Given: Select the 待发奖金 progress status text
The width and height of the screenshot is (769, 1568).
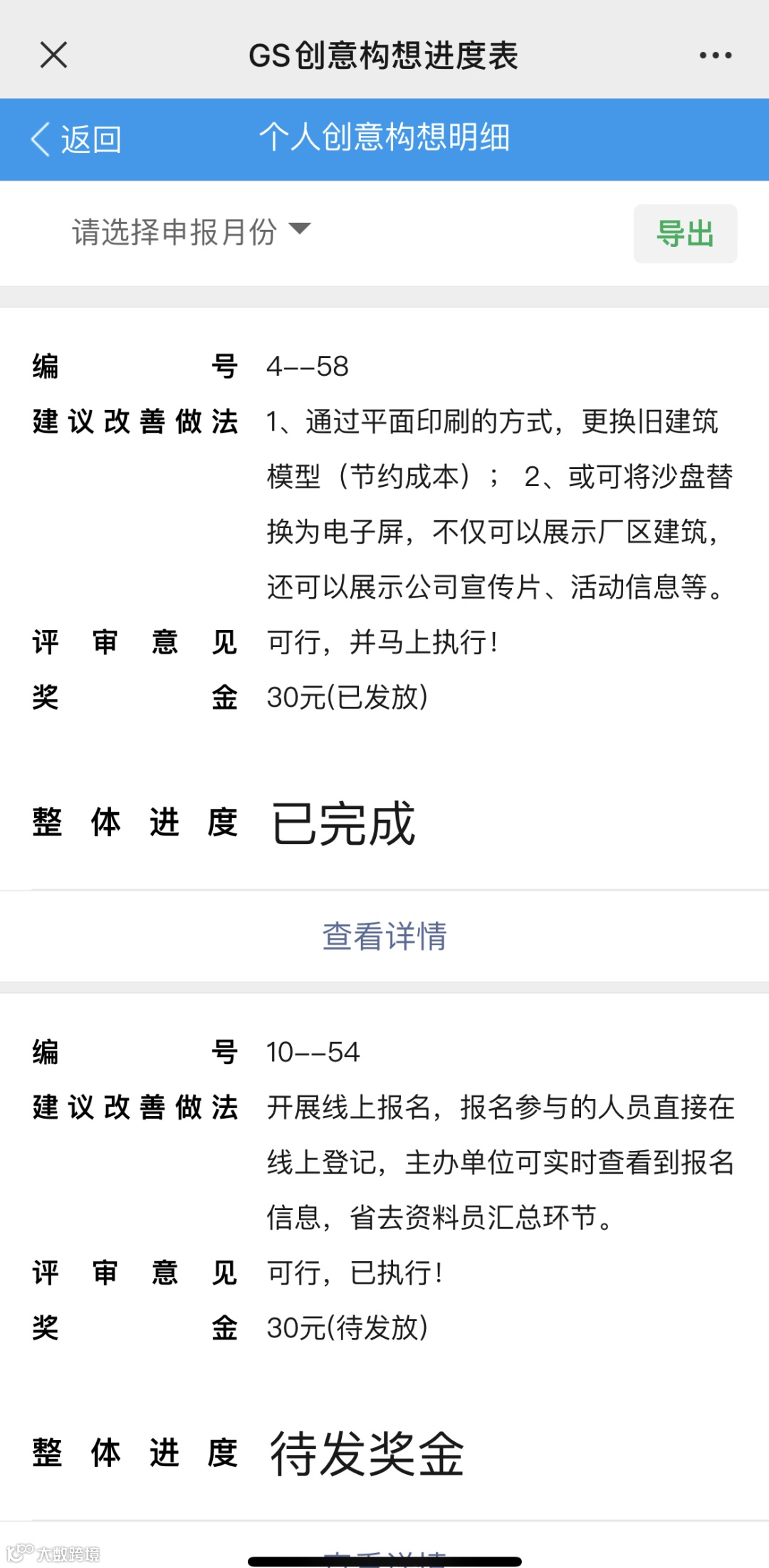Looking at the screenshot, I should pyautogui.click(x=365, y=1454).
